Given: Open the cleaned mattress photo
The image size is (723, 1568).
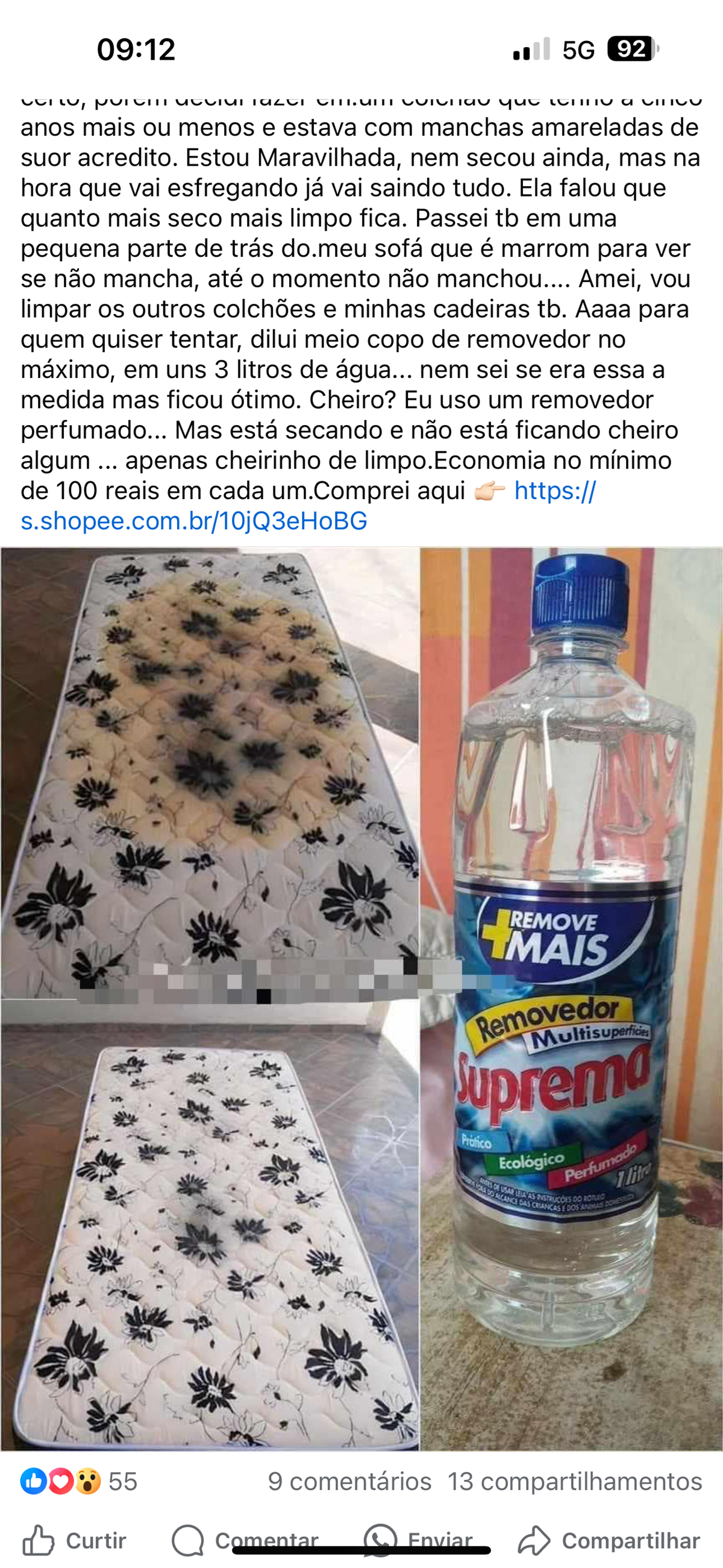Looking at the screenshot, I should pyautogui.click(x=209, y=1236).
